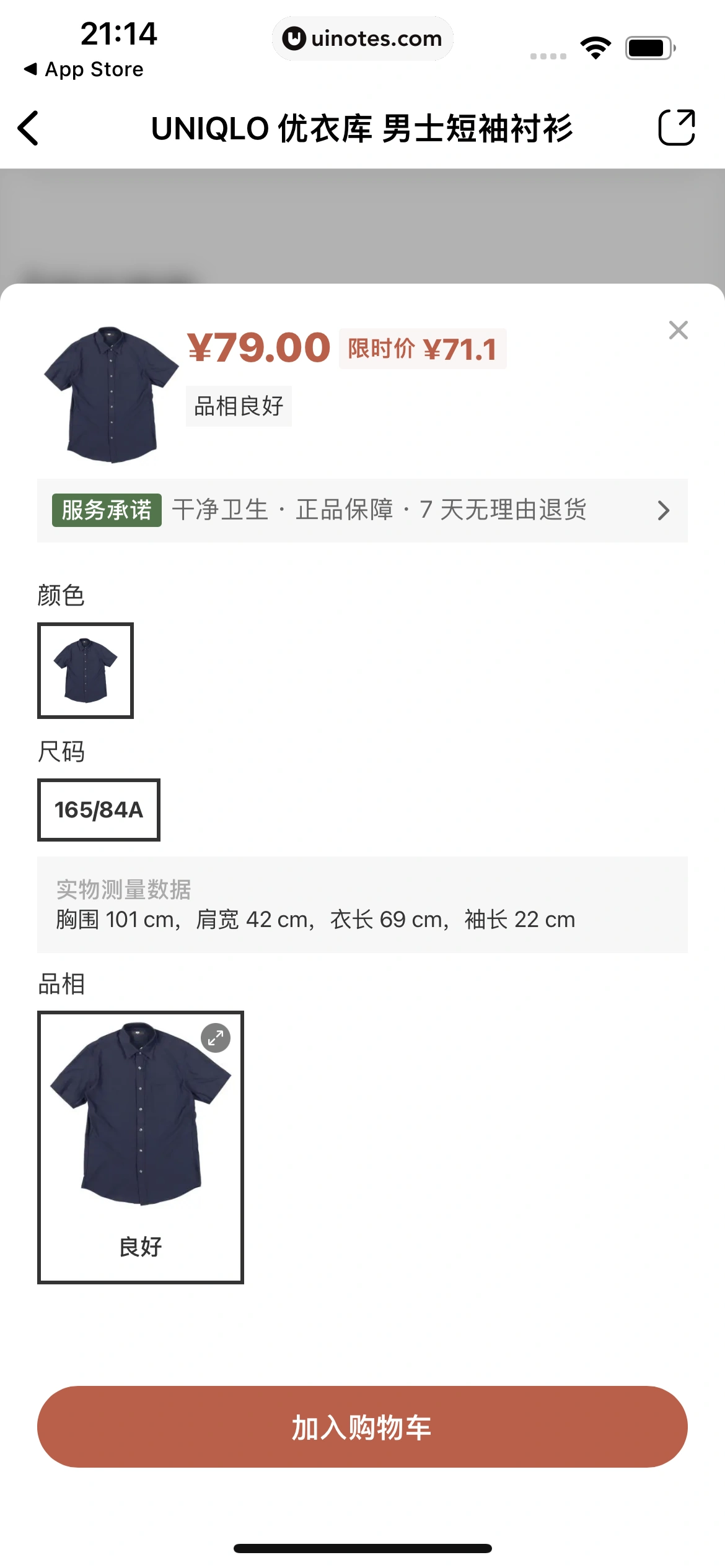This screenshot has height=1568, width=725.
Task: Click the 品相良好 condition label
Action: click(x=239, y=406)
